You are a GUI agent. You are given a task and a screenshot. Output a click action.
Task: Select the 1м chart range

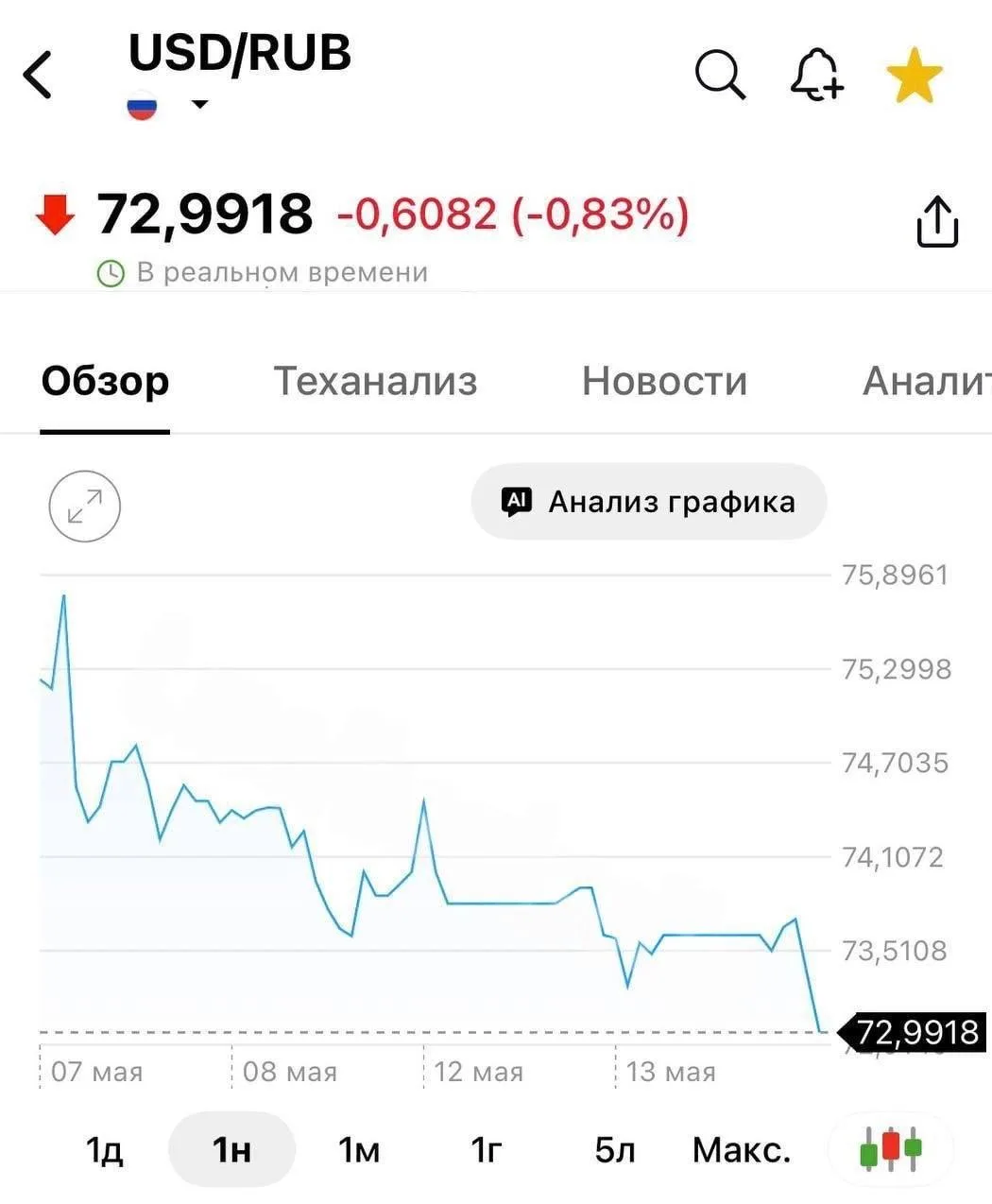tap(359, 1150)
